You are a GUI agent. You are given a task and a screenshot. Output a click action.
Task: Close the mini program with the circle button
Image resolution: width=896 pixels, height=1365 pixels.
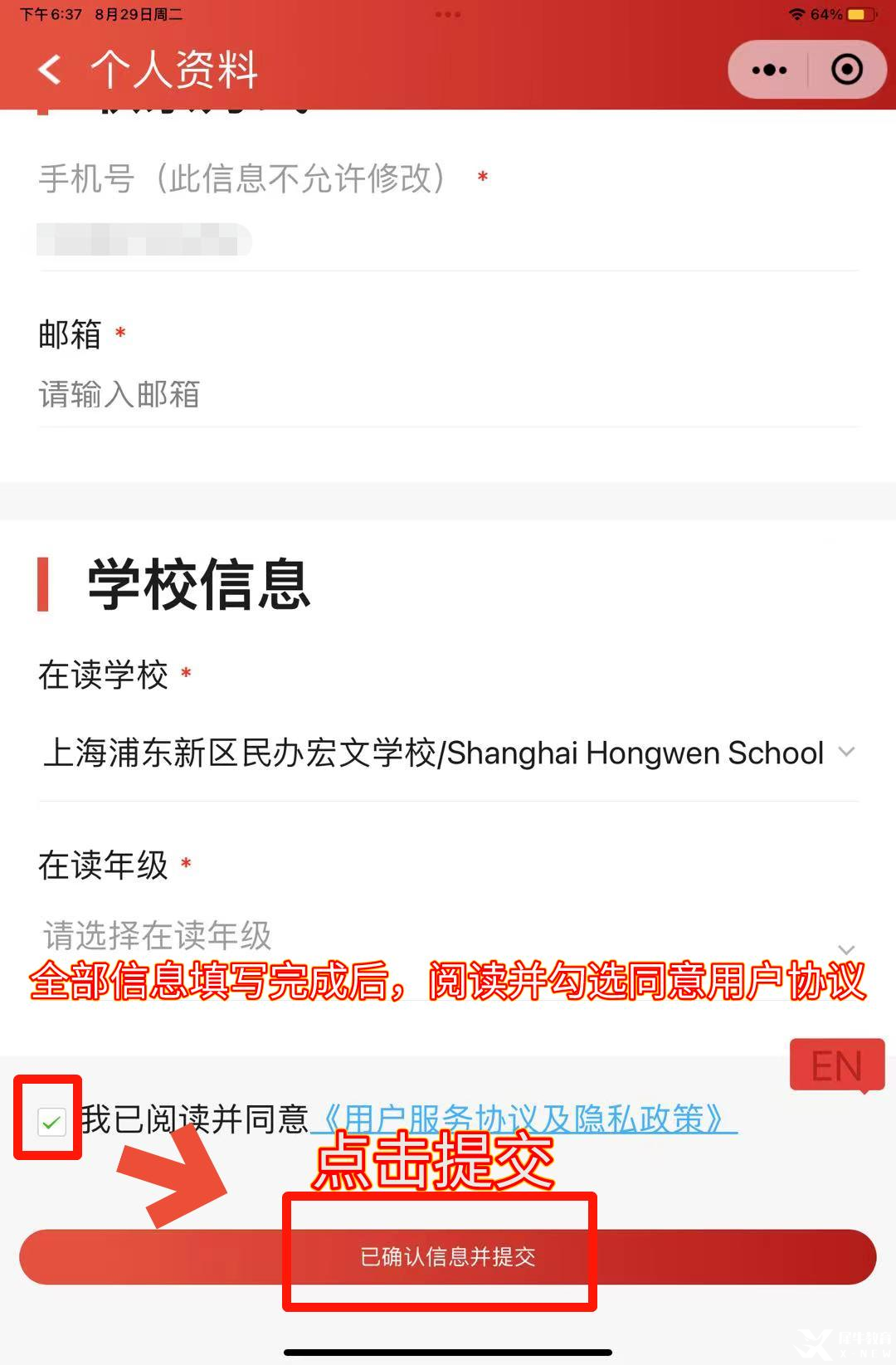click(x=846, y=70)
